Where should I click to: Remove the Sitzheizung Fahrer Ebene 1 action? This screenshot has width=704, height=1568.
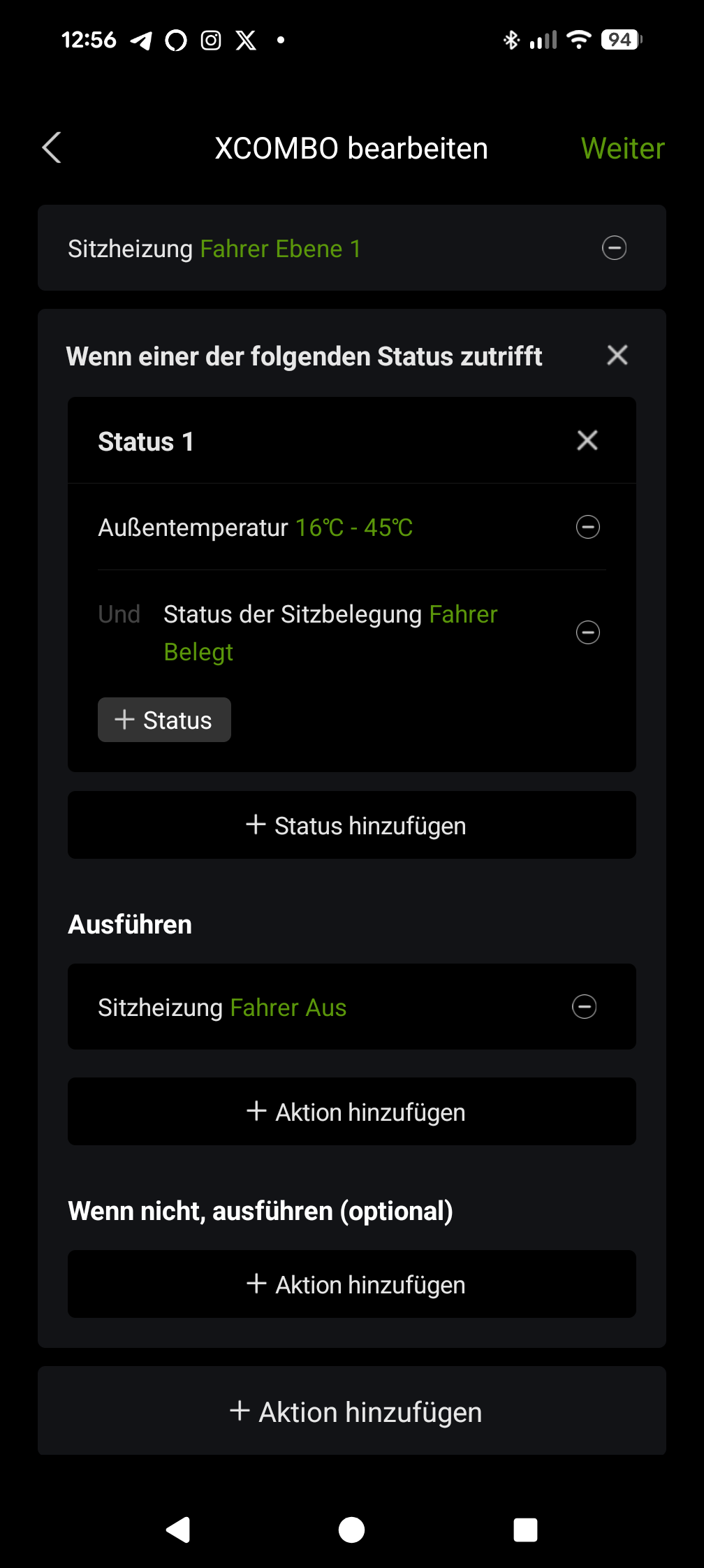614,248
